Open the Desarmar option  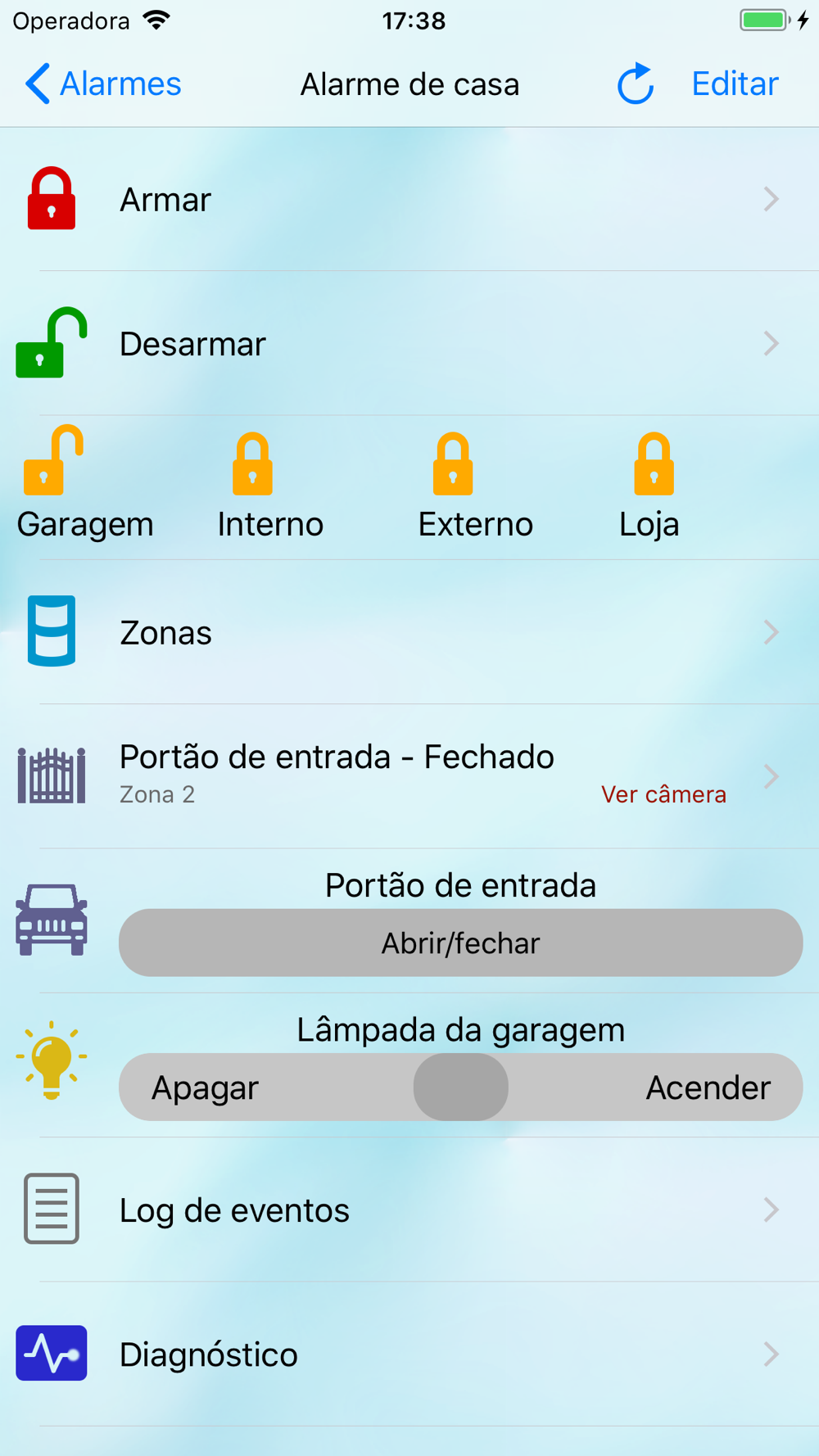click(x=409, y=343)
